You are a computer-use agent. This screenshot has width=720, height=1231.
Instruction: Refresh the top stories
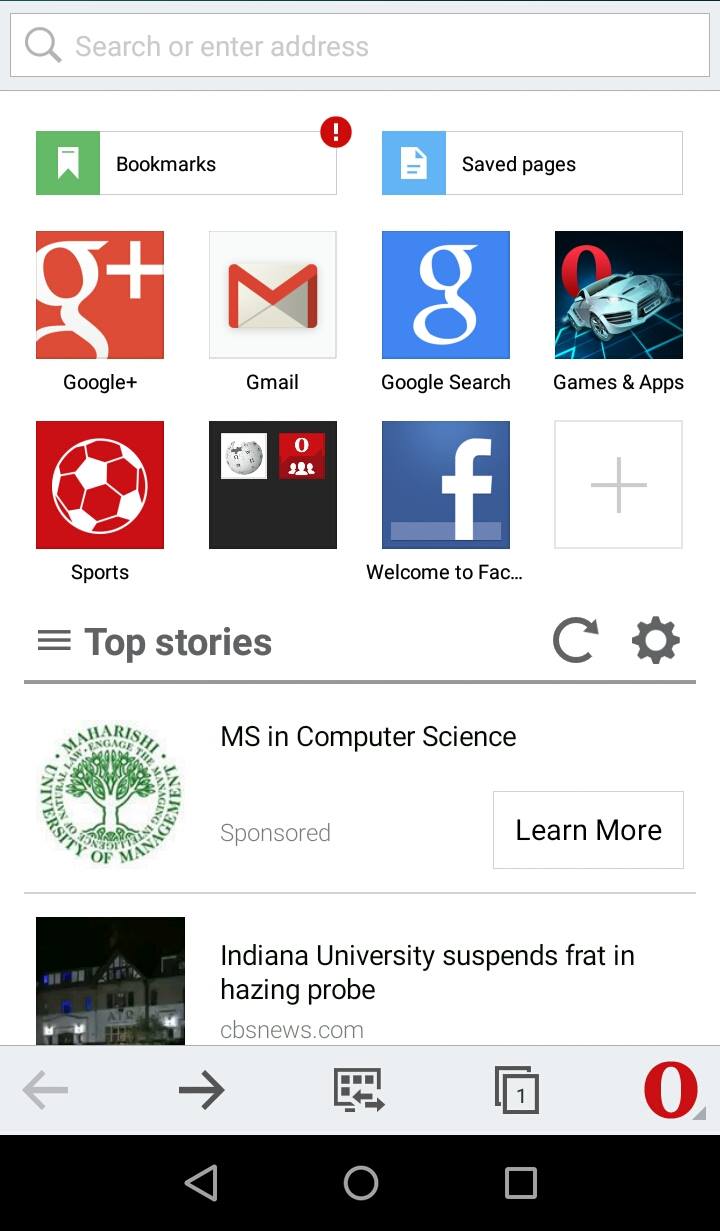click(x=575, y=641)
